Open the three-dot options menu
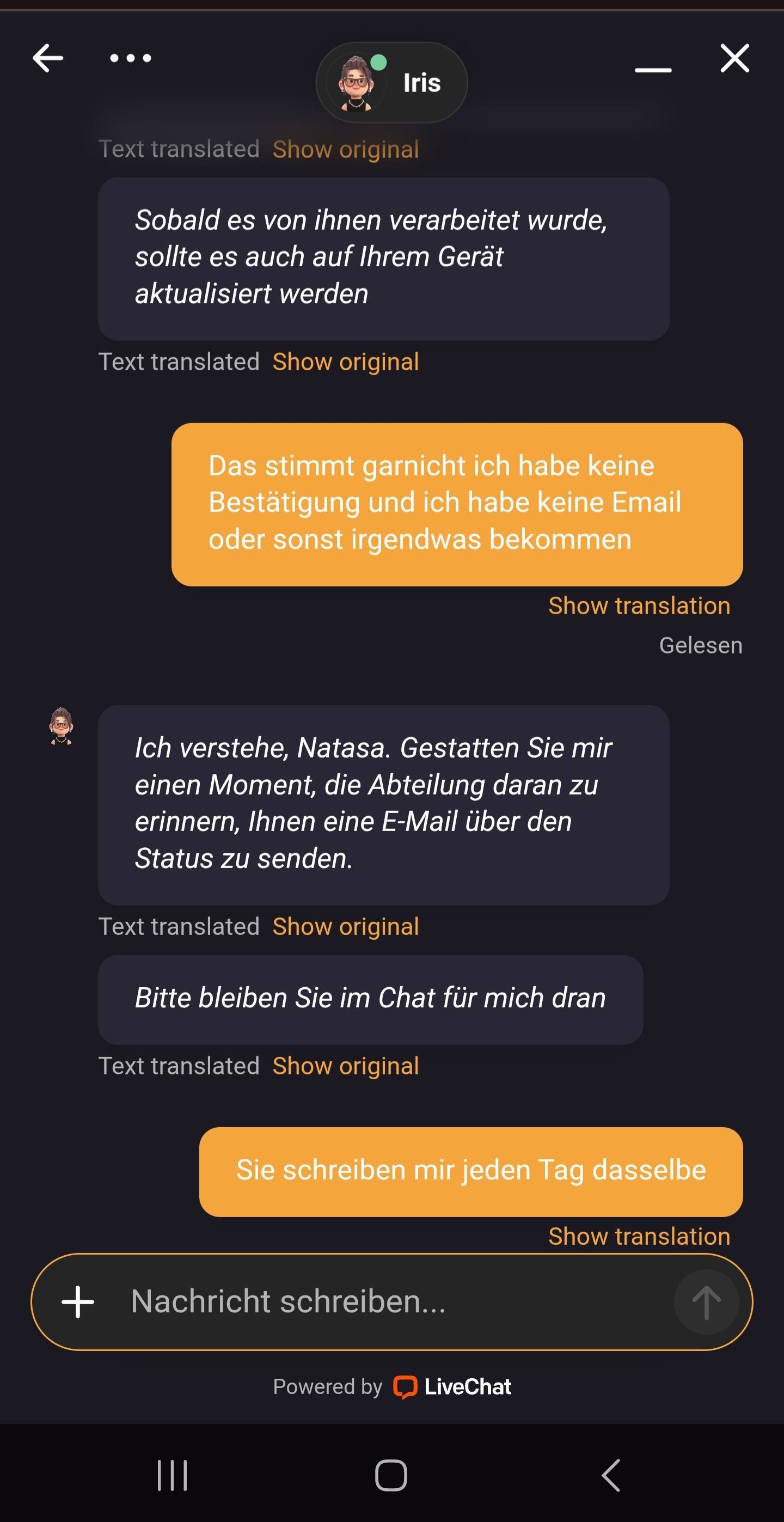784x1522 pixels. pos(131,58)
